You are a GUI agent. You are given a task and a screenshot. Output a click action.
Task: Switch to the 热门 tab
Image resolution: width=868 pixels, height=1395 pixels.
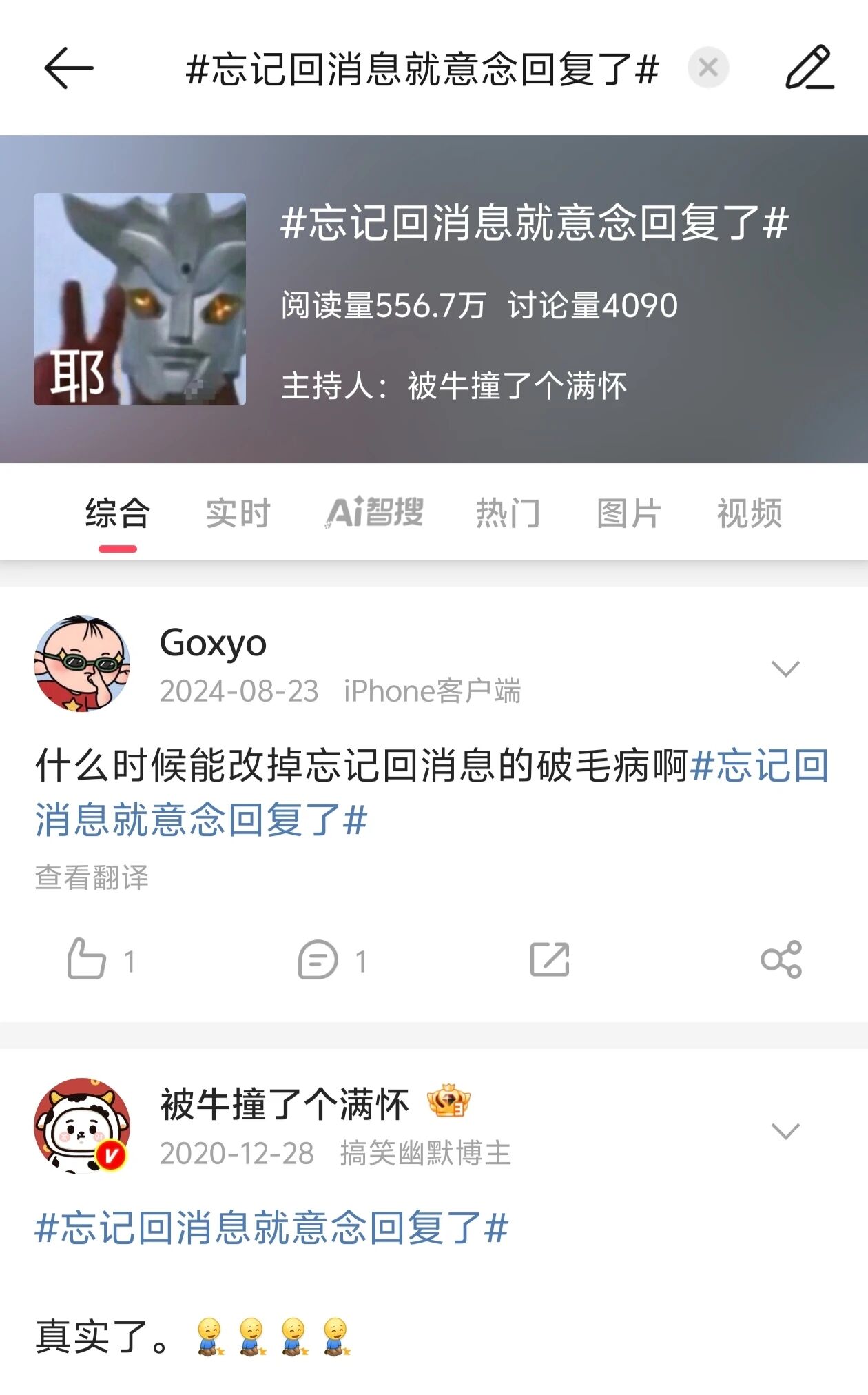pos(508,513)
